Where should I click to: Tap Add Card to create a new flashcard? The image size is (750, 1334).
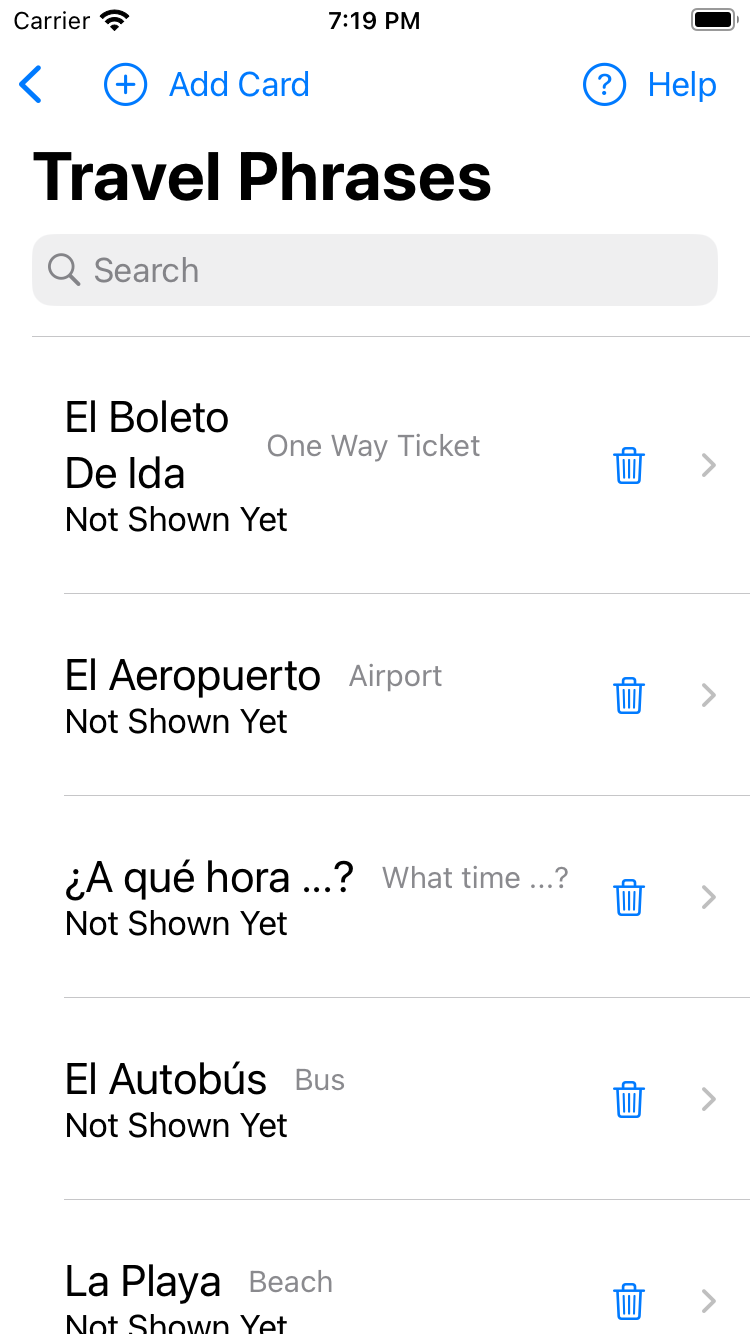tap(238, 85)
